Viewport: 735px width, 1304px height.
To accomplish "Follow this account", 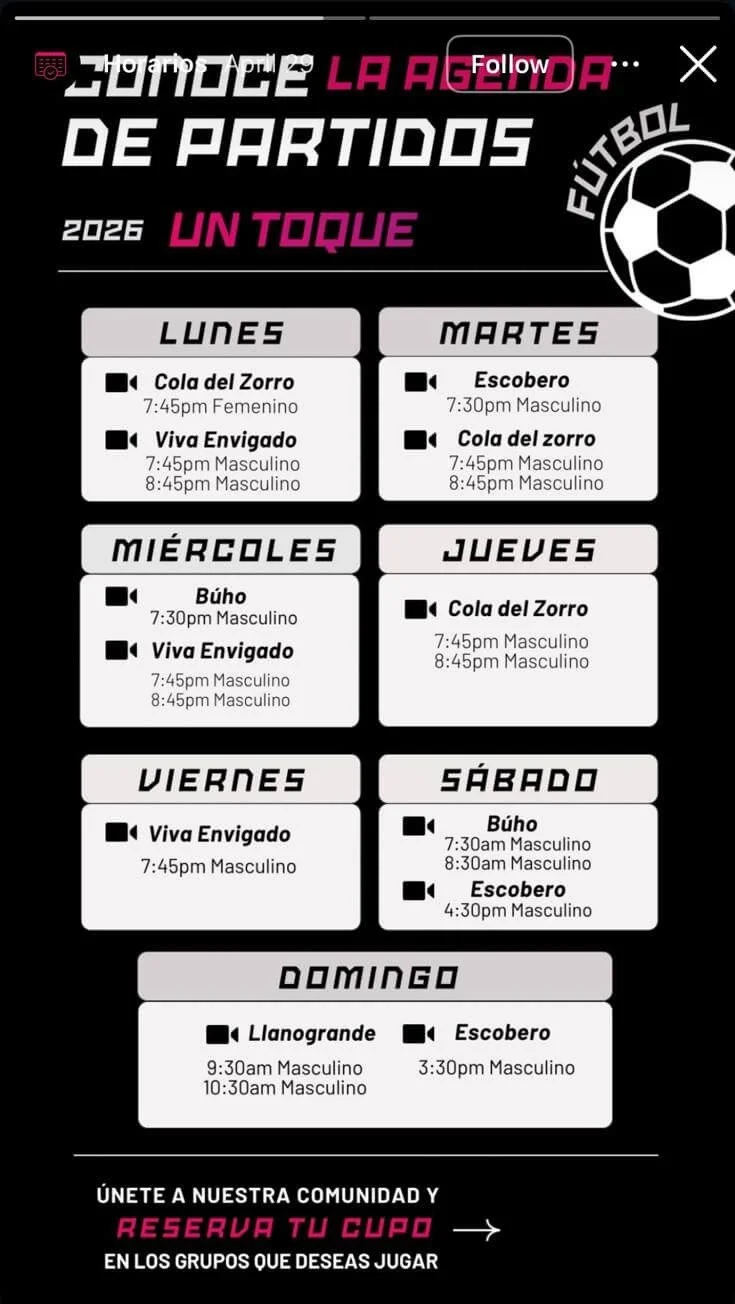I will pyautogui.click(x=510, y=64).
